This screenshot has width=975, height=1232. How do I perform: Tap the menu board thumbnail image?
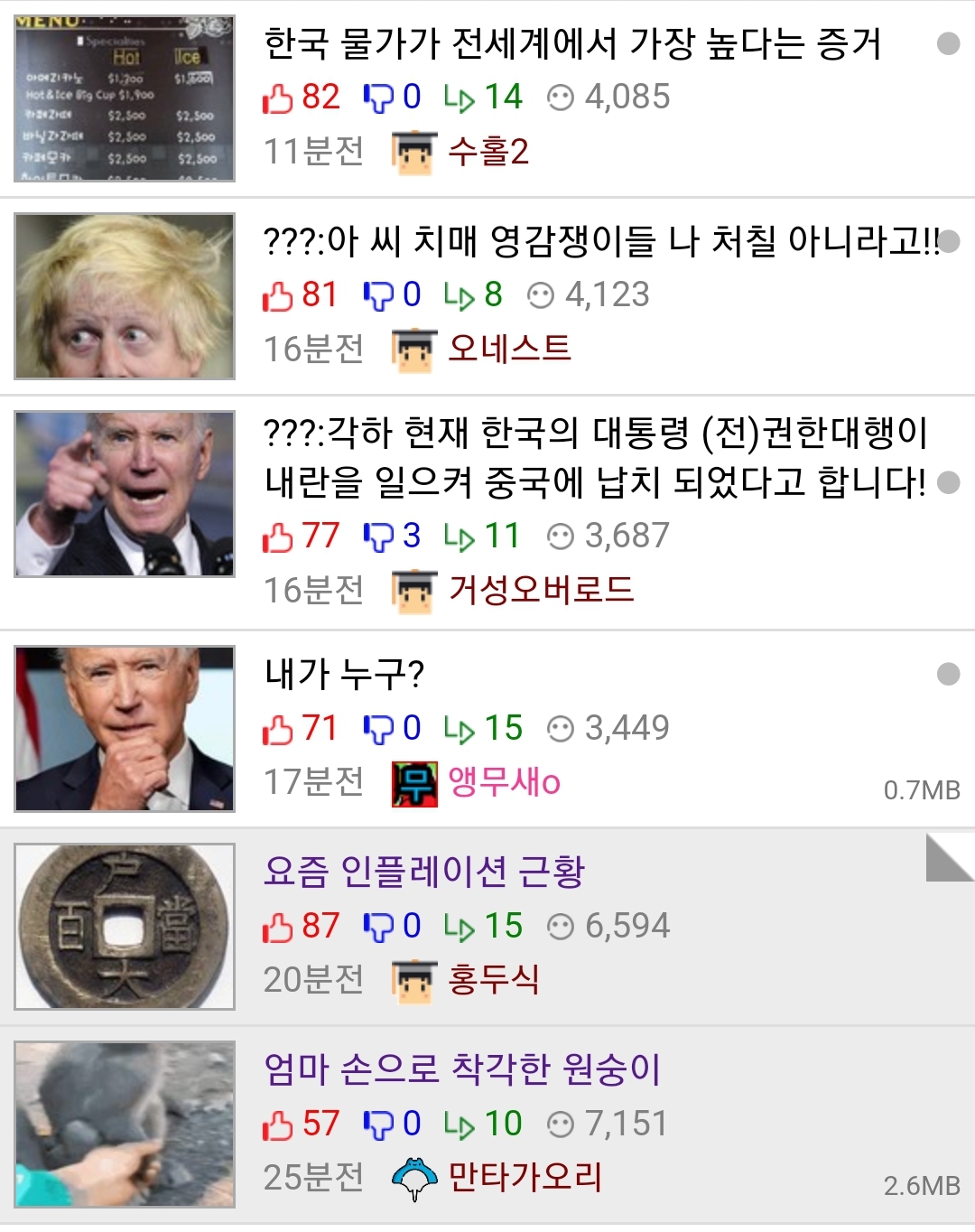point(125,98)
